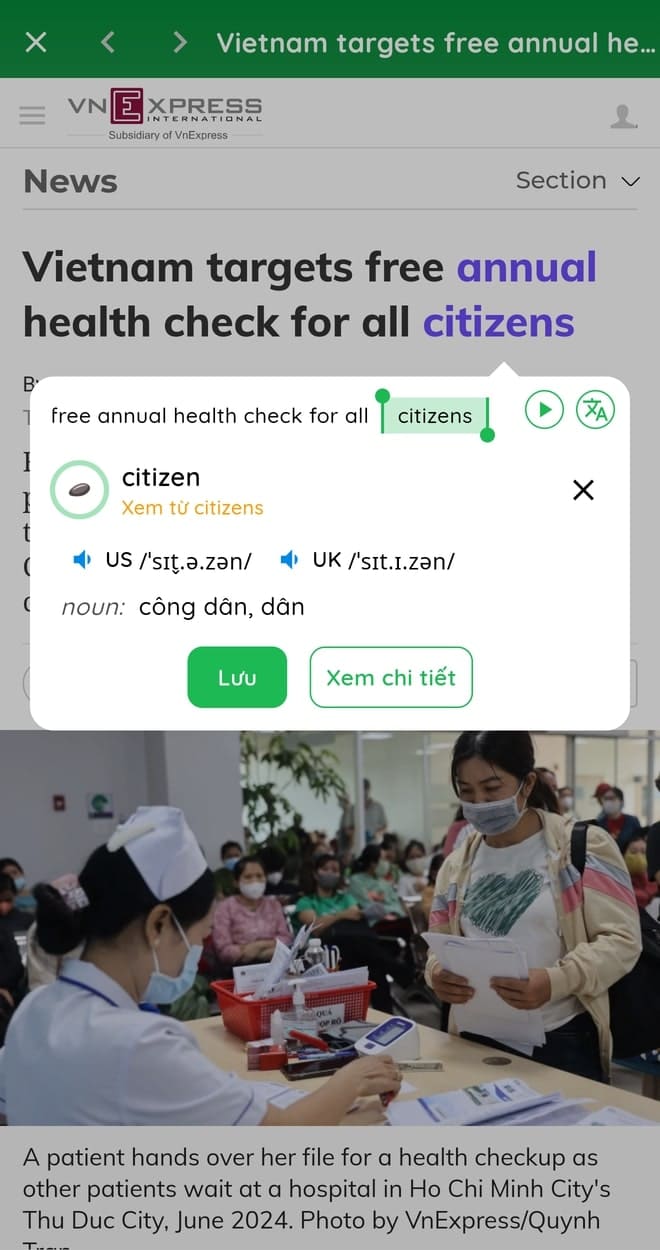This screenshot has width=660, height=1250.
Task: Play the phrase audio
Action: [544, 410]
